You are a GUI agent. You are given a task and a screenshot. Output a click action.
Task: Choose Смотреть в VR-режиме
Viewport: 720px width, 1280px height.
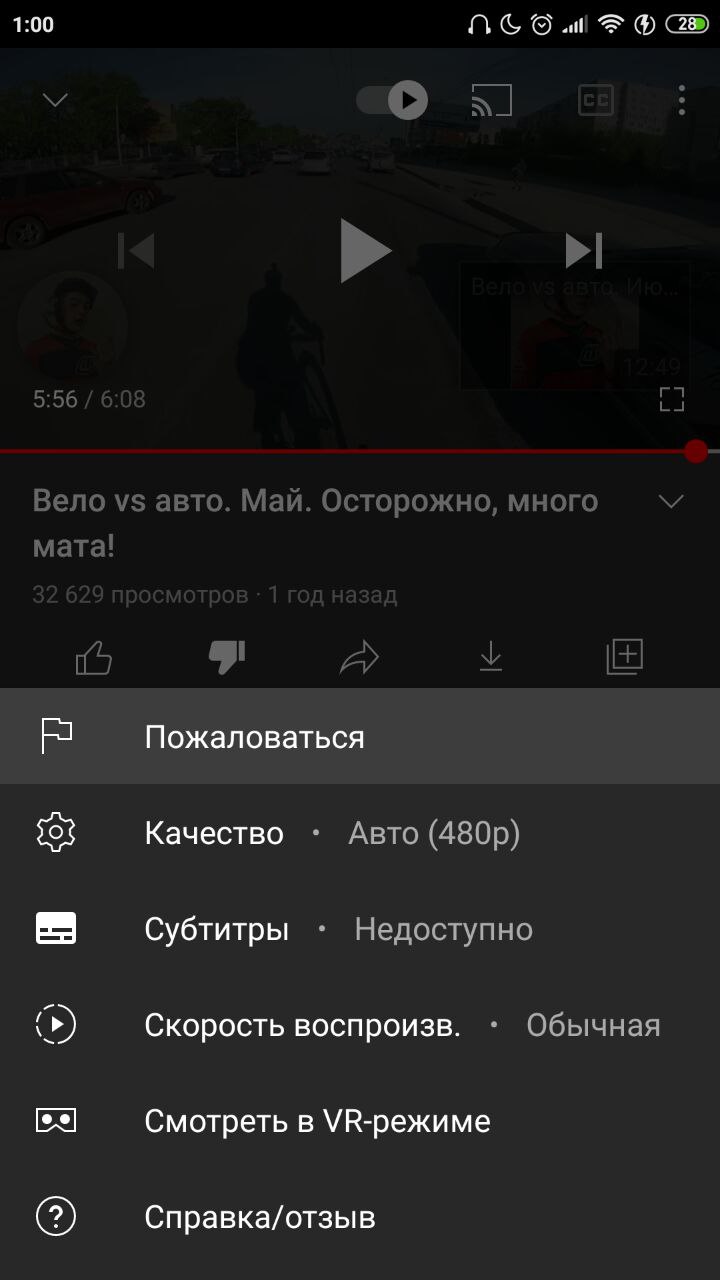point(317,1121)
